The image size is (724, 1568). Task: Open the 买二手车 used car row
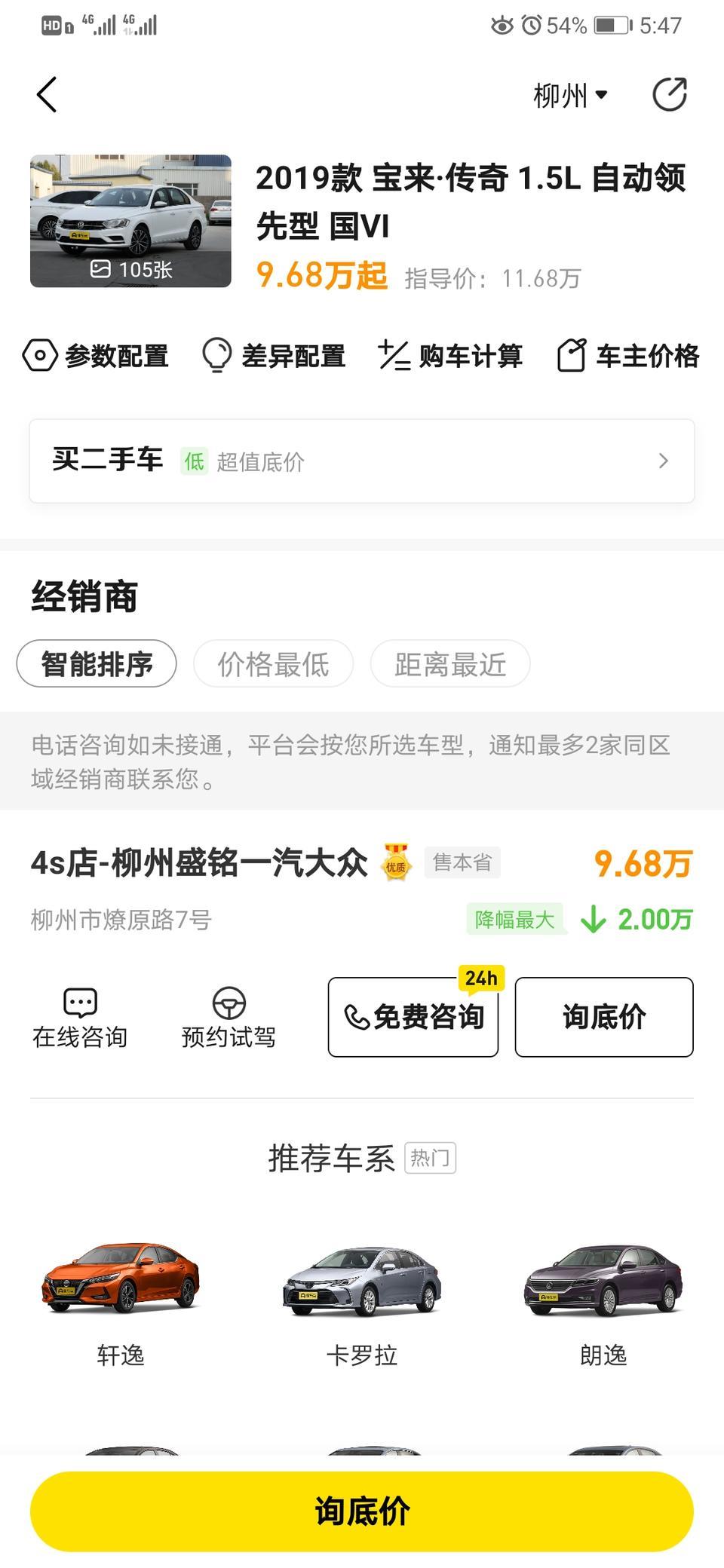coord(361,461)
